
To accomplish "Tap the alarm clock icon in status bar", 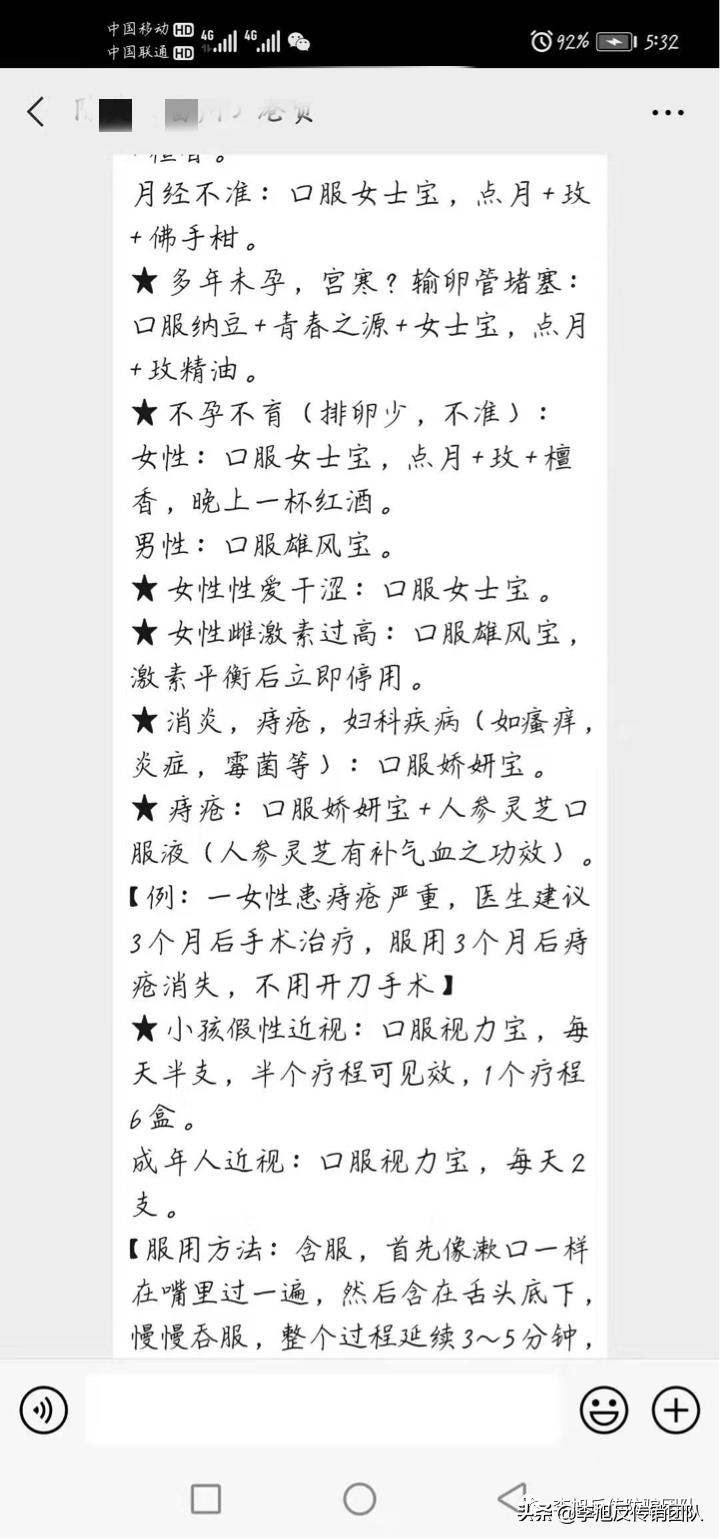I will pos(541,41).
